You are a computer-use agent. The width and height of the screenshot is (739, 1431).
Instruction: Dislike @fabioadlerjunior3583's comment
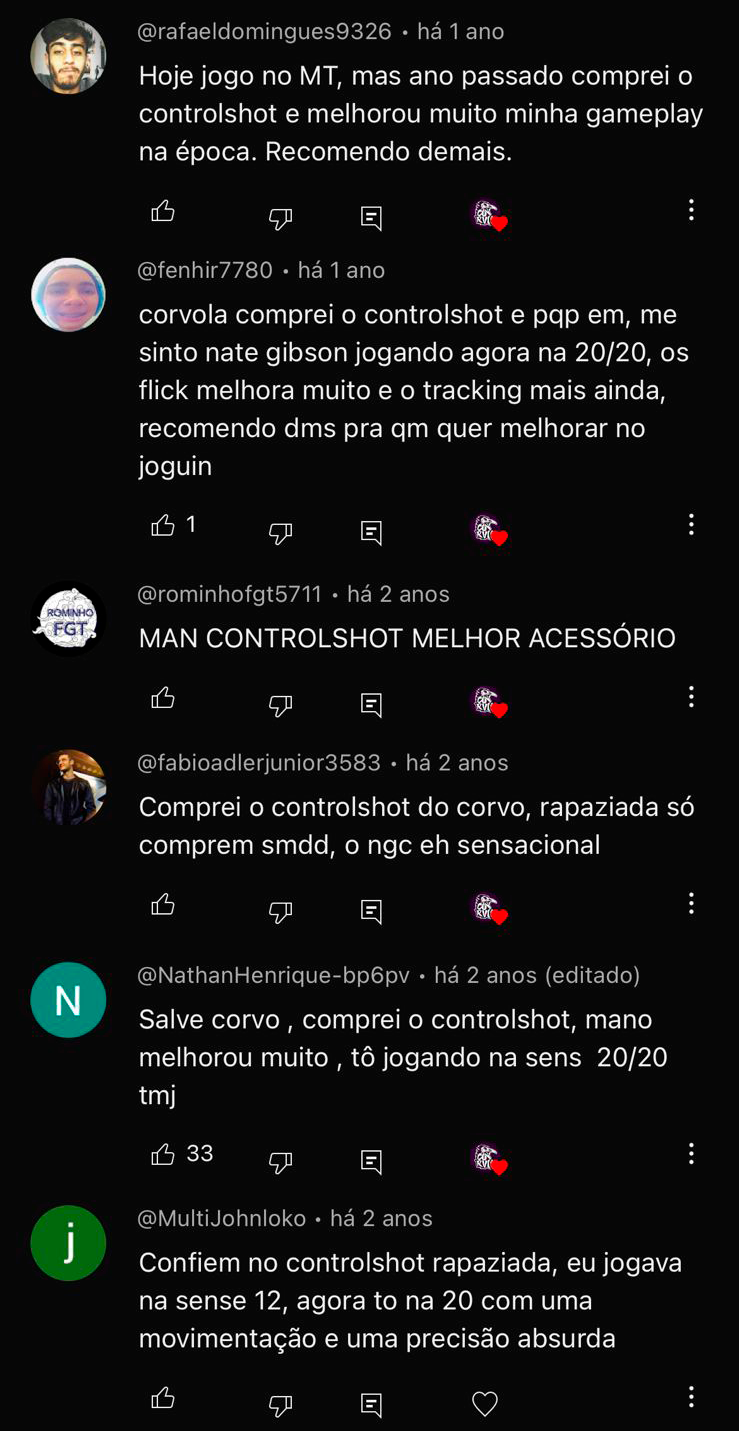[x=281, y=912]
